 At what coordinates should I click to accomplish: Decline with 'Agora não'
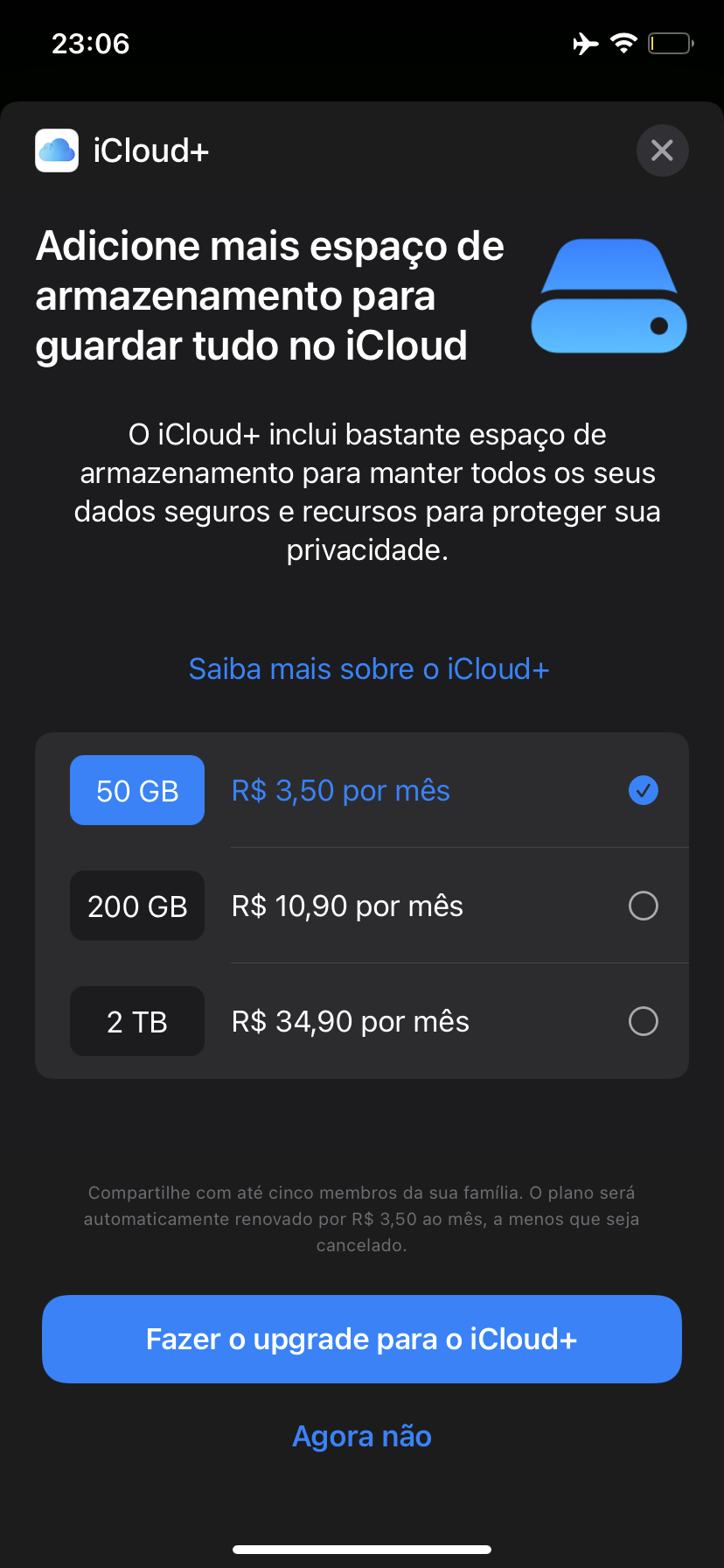362,1437
